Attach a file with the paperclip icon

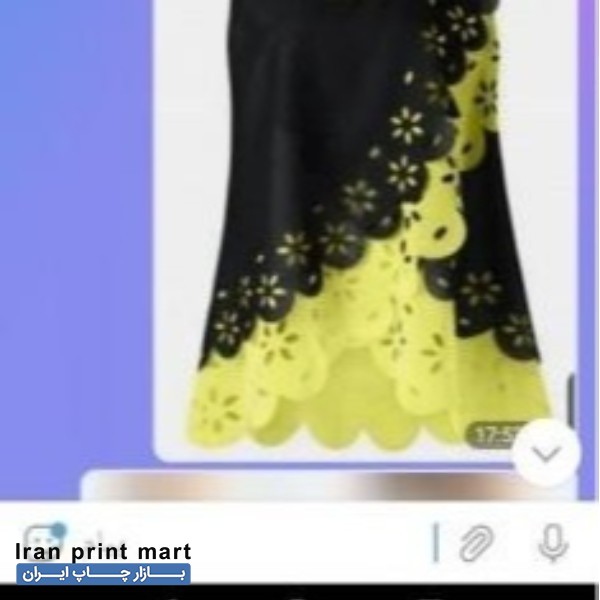(x=477, y=544)
